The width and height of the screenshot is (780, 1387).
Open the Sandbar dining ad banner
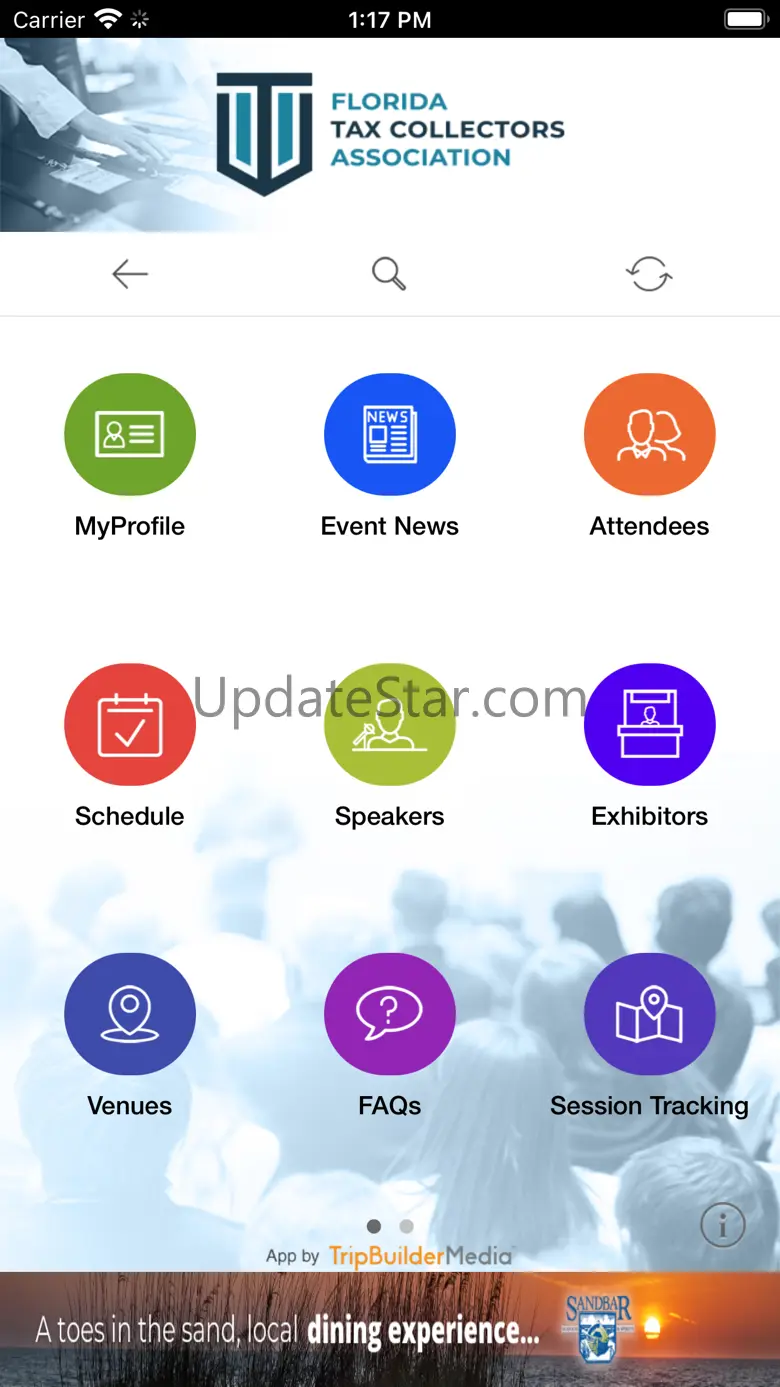tap(390, 1329)
